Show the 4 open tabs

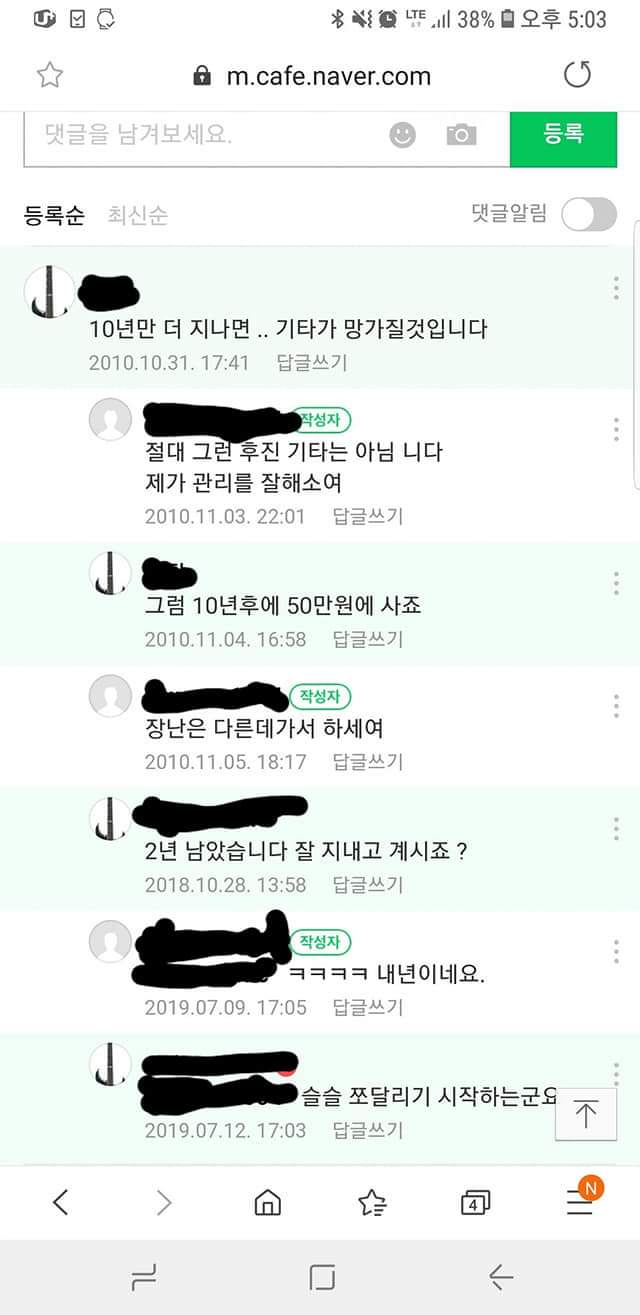(475, 1202)
